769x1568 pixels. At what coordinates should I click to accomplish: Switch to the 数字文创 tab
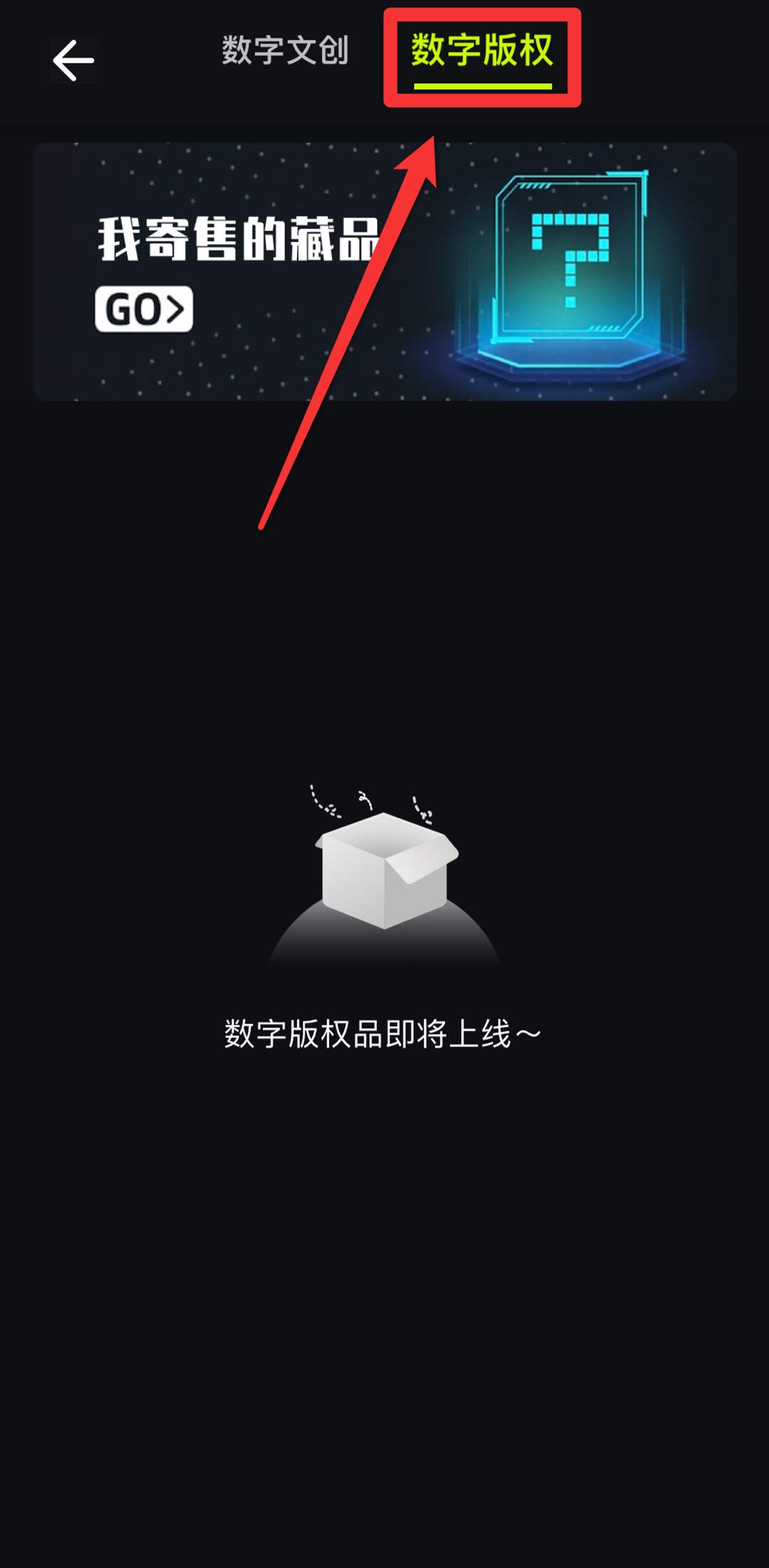point(285,51)
